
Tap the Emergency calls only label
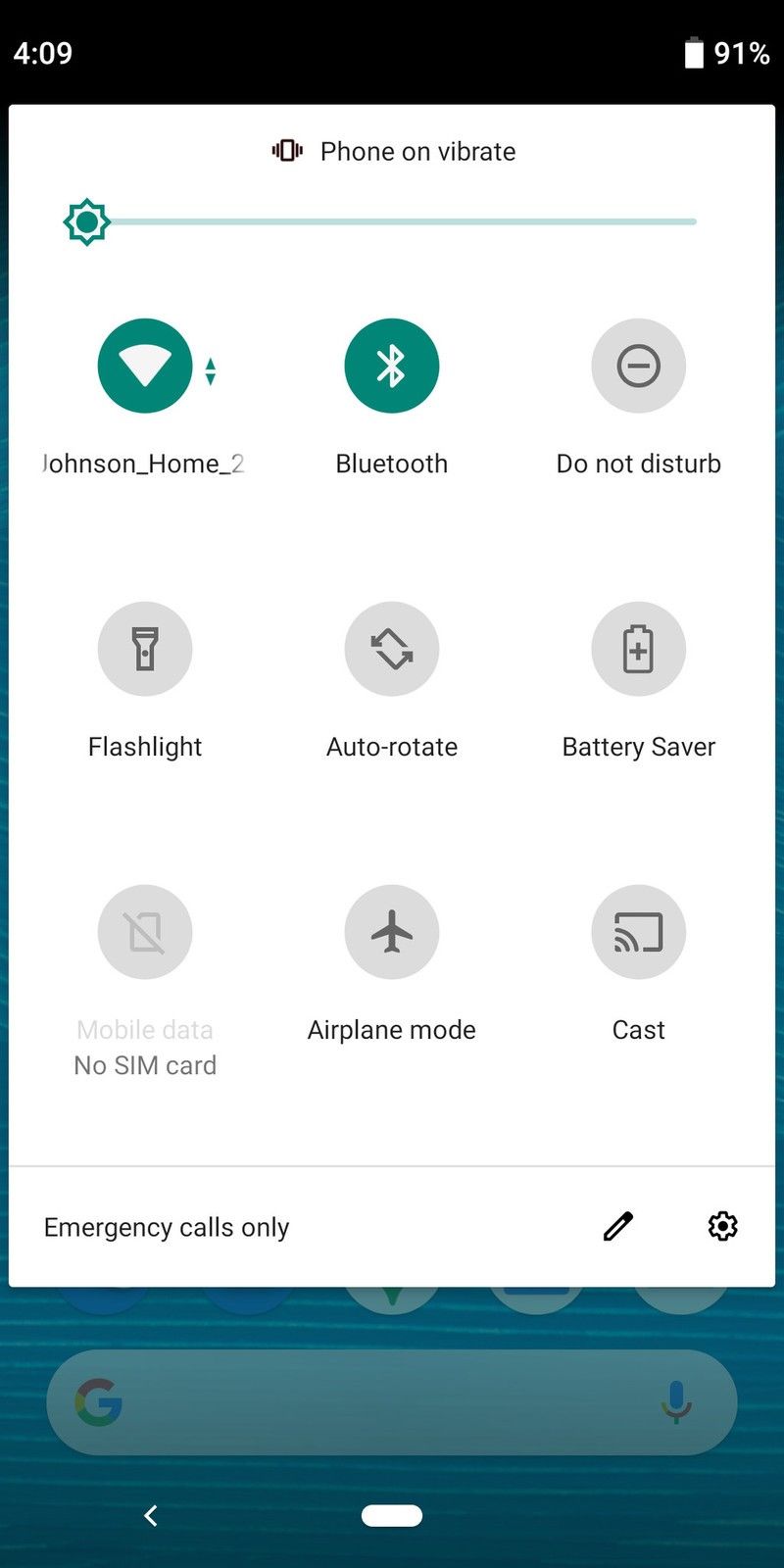[166, 1226]
